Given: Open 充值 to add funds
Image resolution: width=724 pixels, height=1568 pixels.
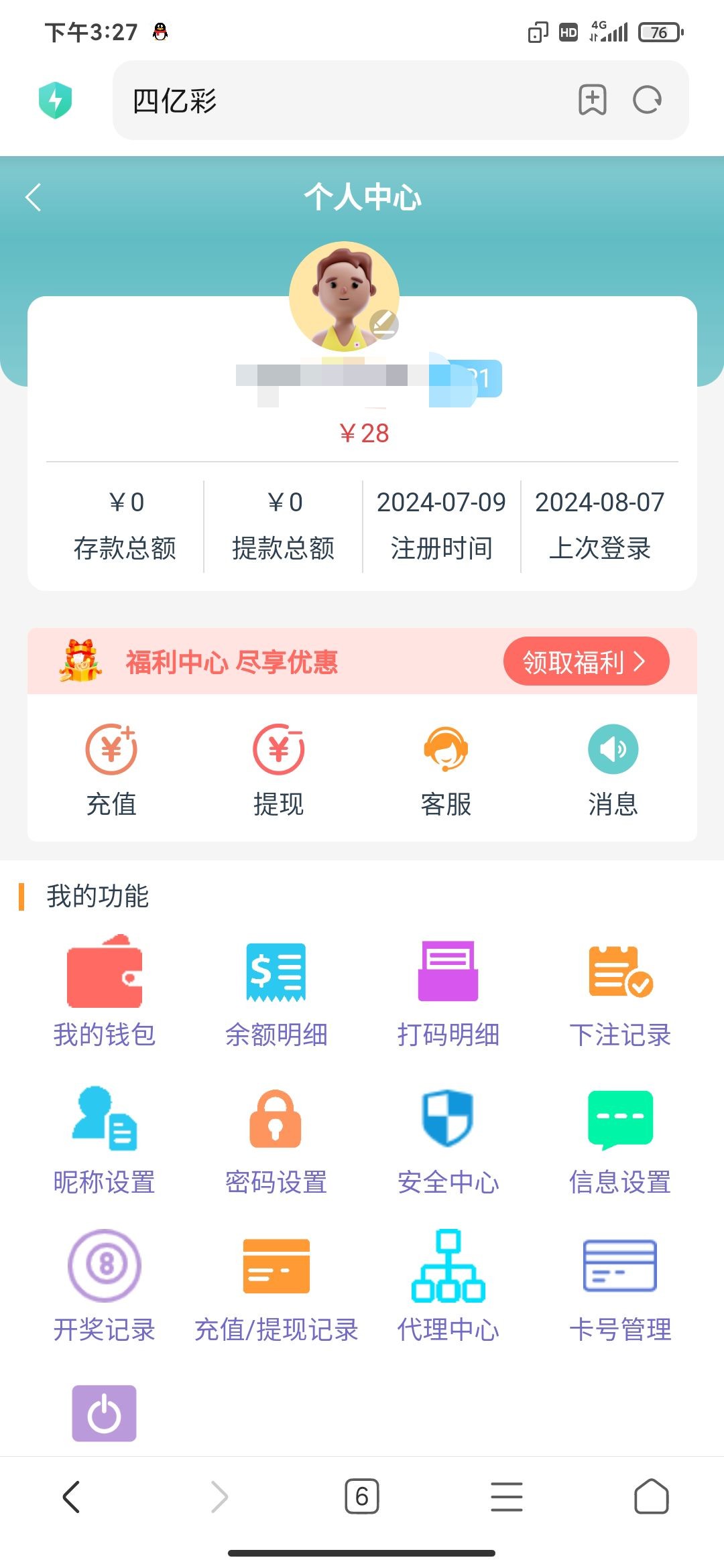Looking at the screenshot, I should tap(111, 769).
